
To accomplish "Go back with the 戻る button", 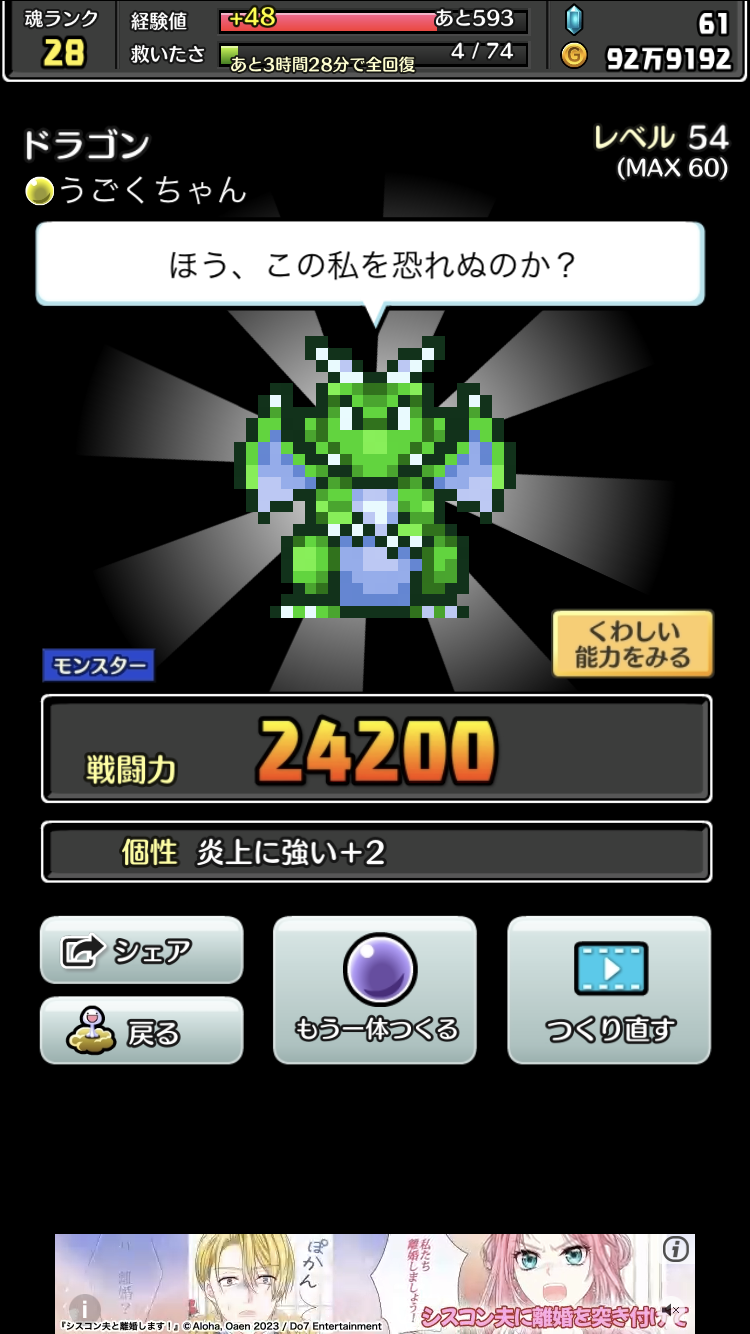I will click(x=141, y=1031).
